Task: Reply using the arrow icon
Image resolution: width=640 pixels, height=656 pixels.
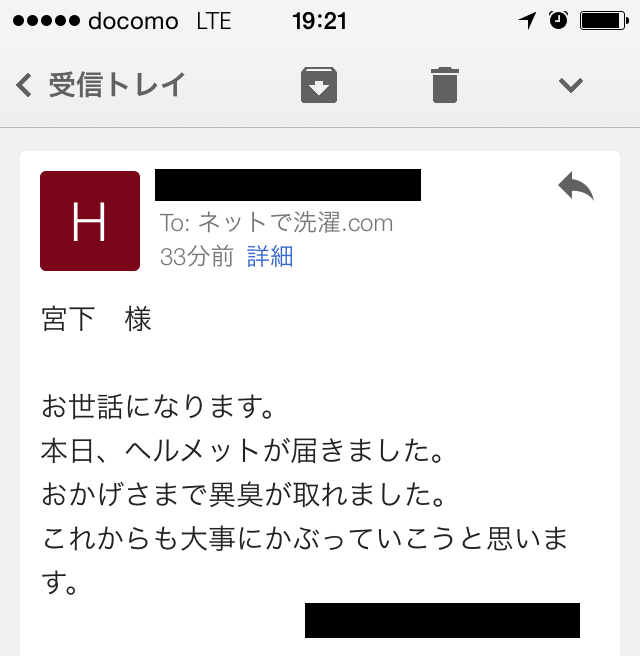Action: click(576, 187)
